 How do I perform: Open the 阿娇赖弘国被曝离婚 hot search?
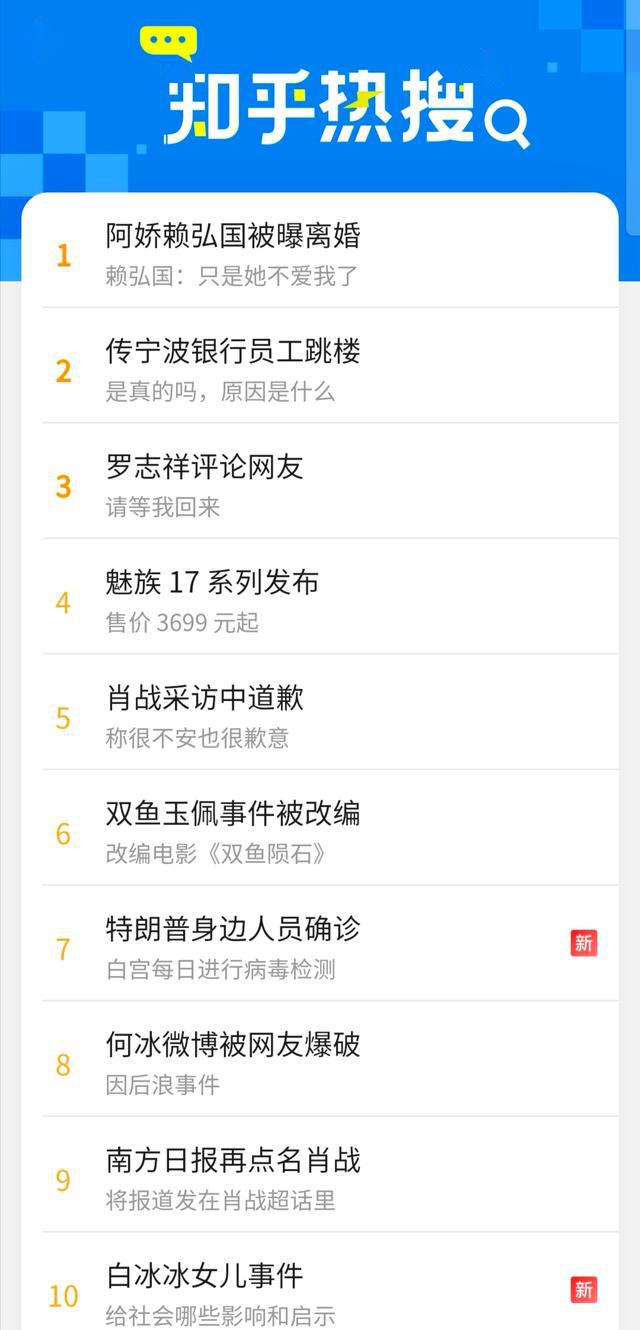click(233, 237)
